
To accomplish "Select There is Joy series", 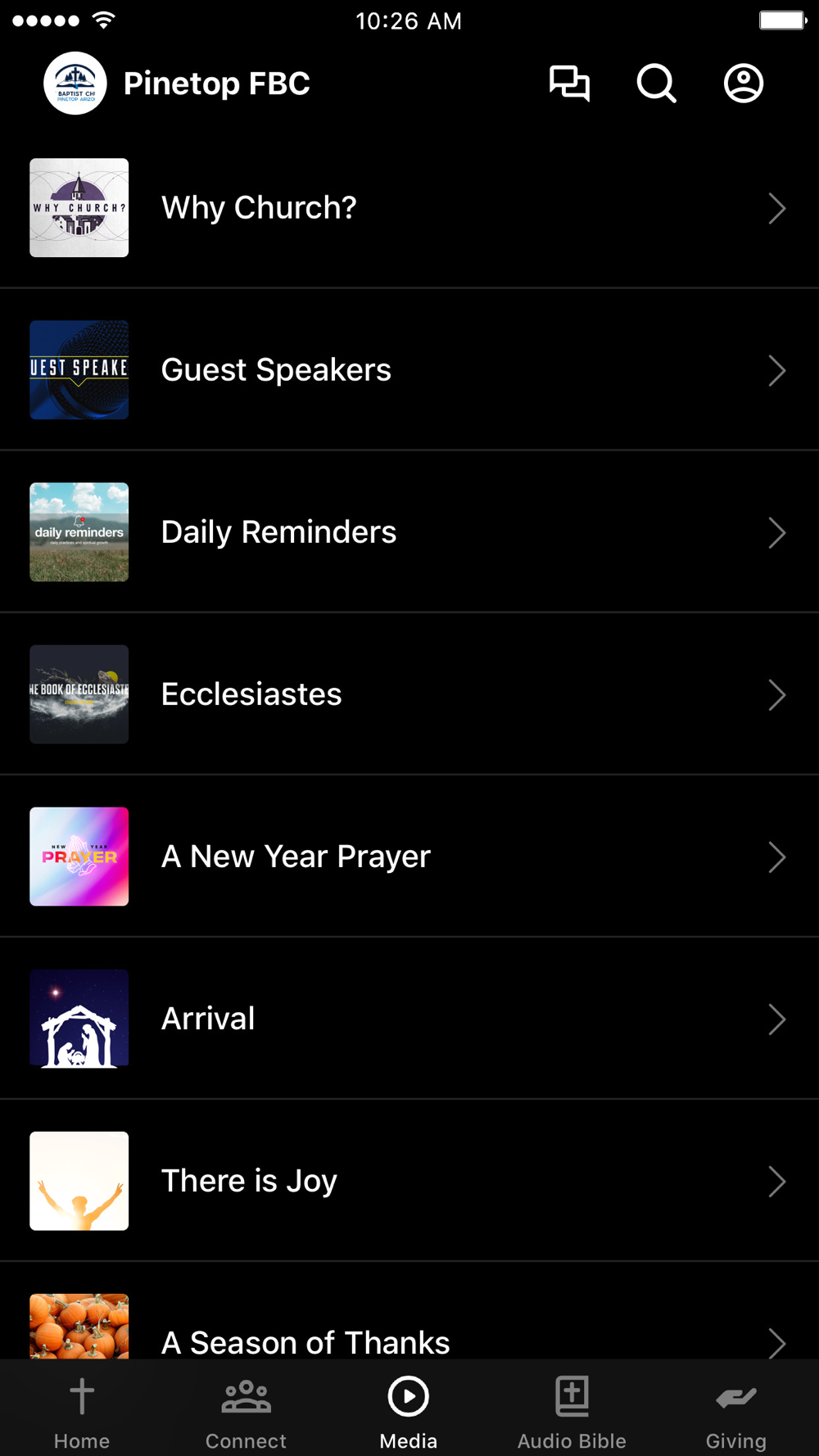I will (409, 1181).
